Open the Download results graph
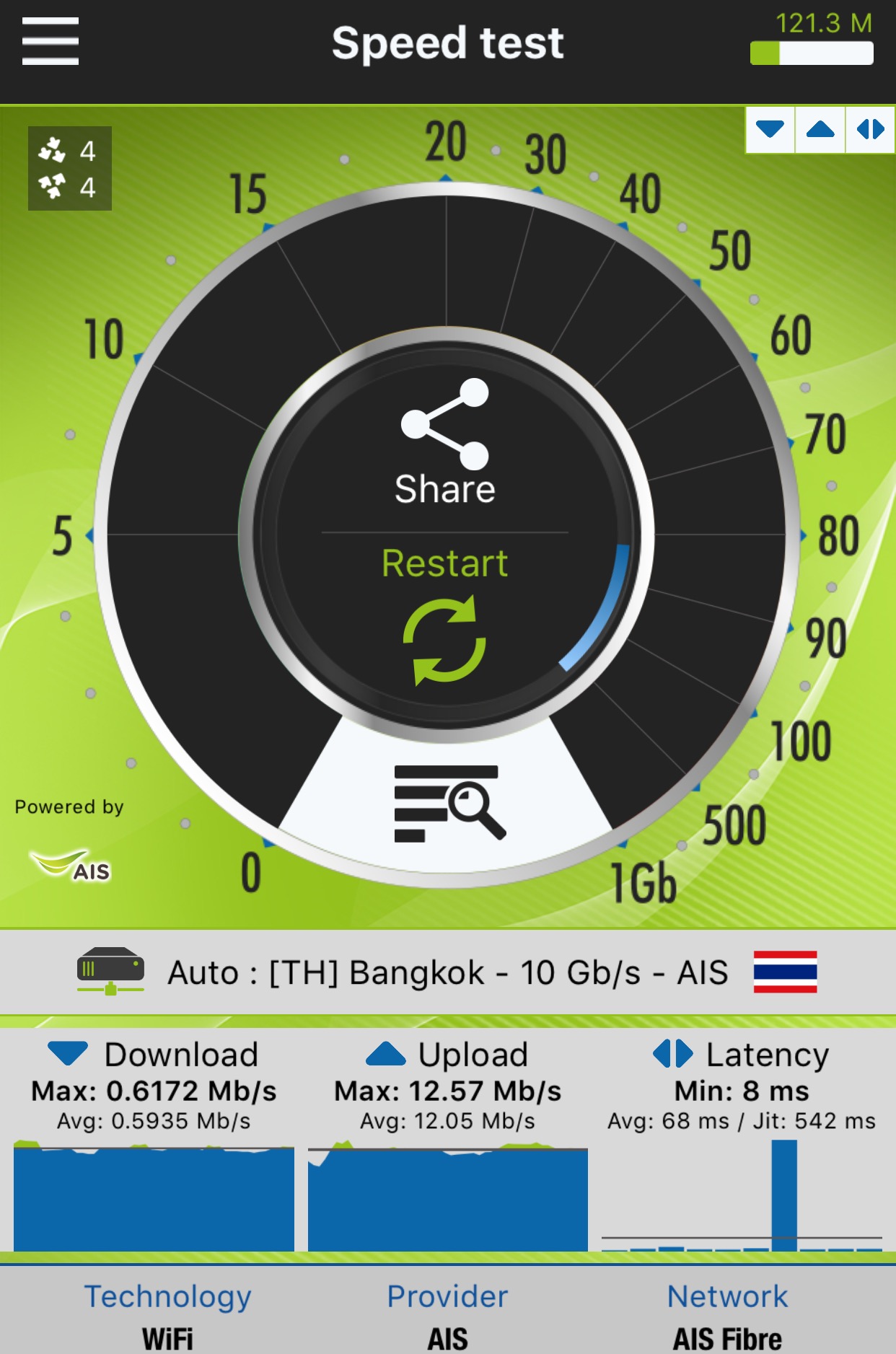Screen dimensions: 896x1354 (x=154, y=1197)
